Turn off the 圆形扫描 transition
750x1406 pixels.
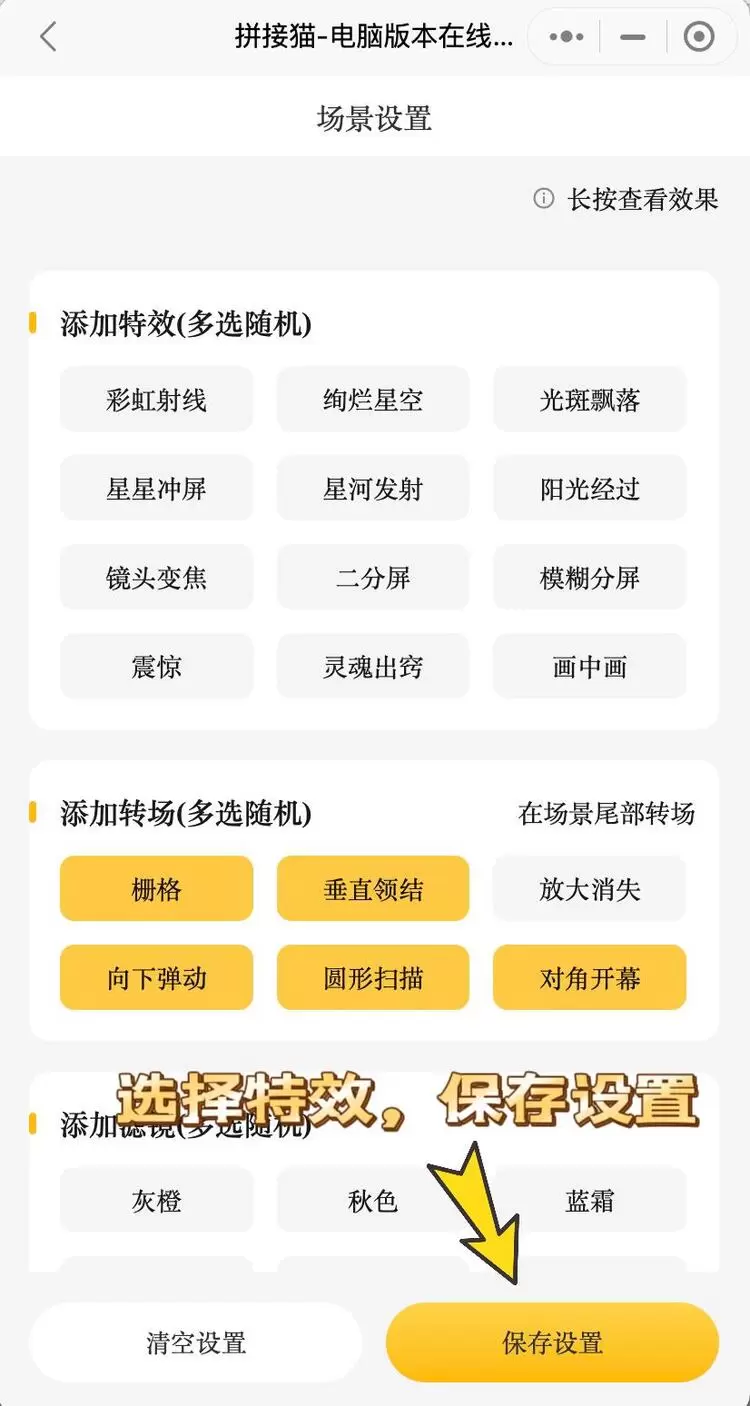(373, 978)
